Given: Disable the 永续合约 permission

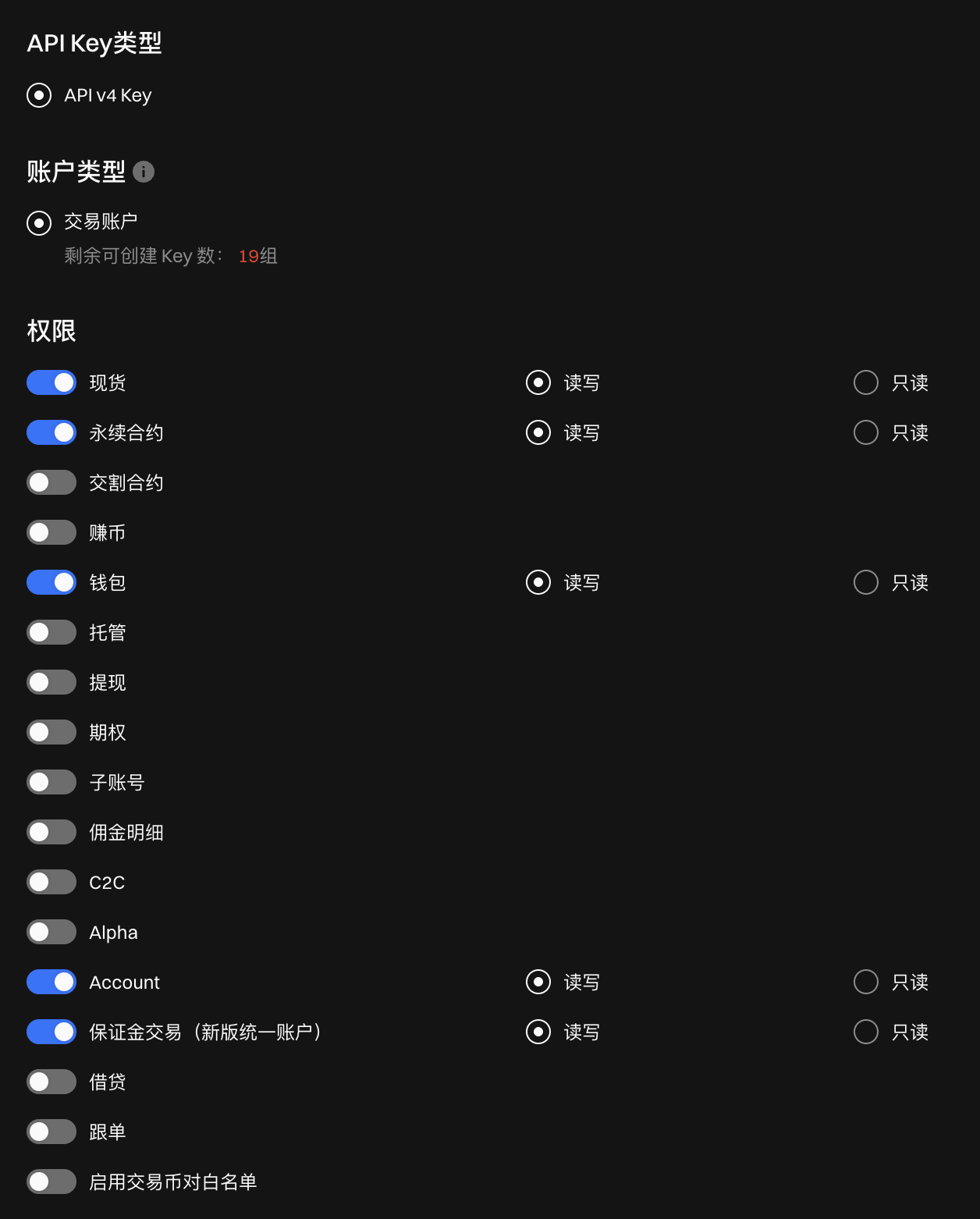Looking at the screenshot, I should click(x=51, y=432).
